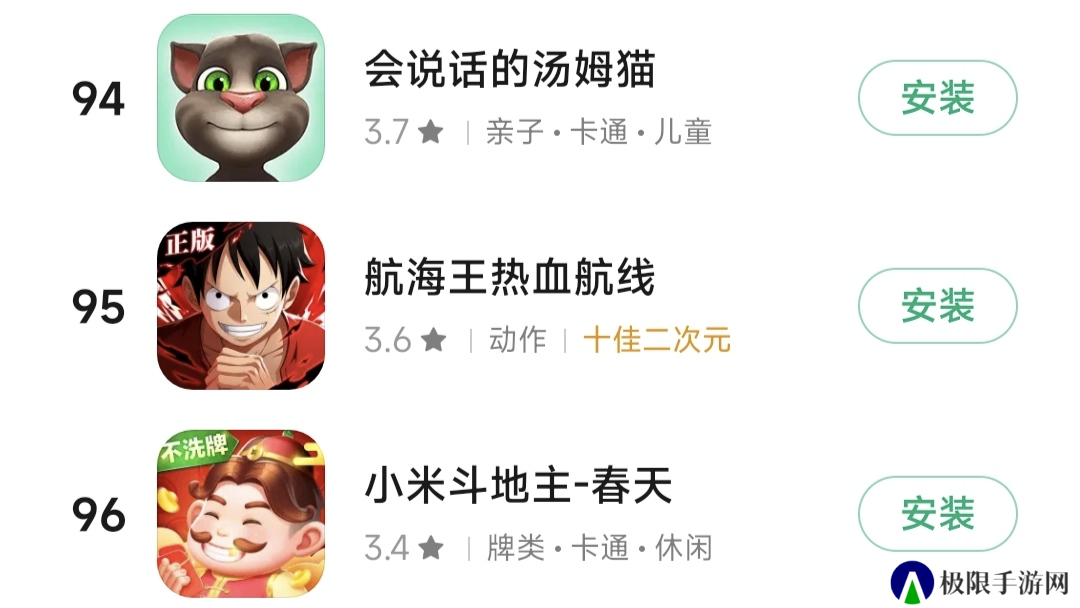Open the 十佳二次元 tag
The image size is (1080, 608).
coord(657,340)
